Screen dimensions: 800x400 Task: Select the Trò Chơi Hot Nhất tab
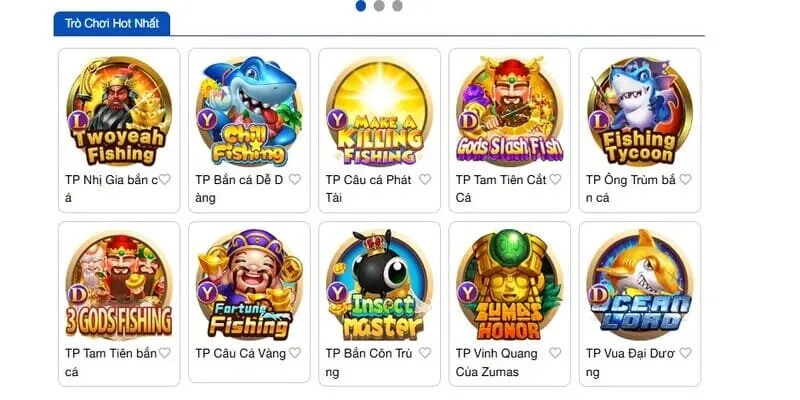click(112, 23)
